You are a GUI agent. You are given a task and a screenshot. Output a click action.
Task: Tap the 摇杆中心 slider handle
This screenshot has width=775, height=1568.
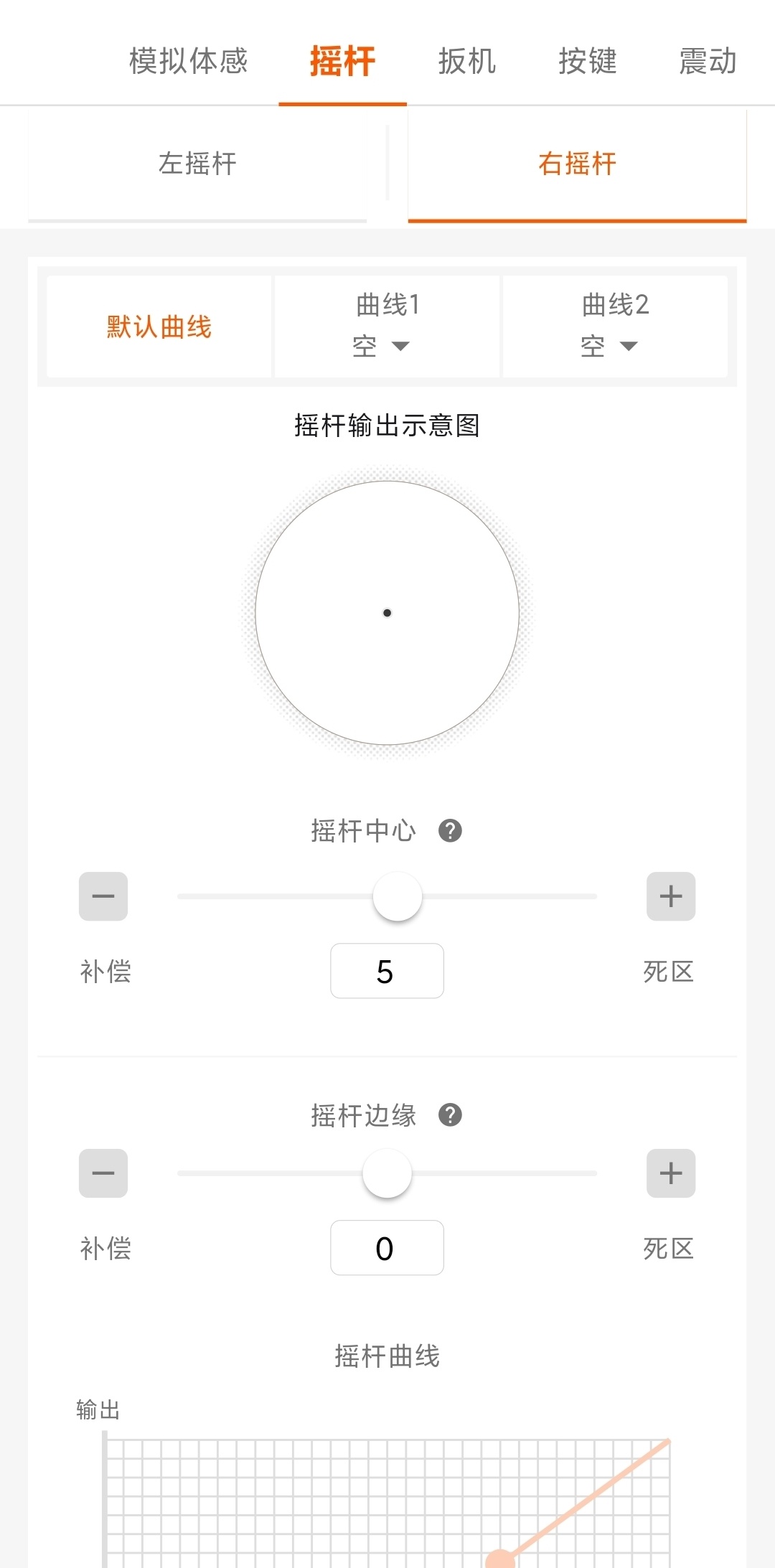click(398, 896)
